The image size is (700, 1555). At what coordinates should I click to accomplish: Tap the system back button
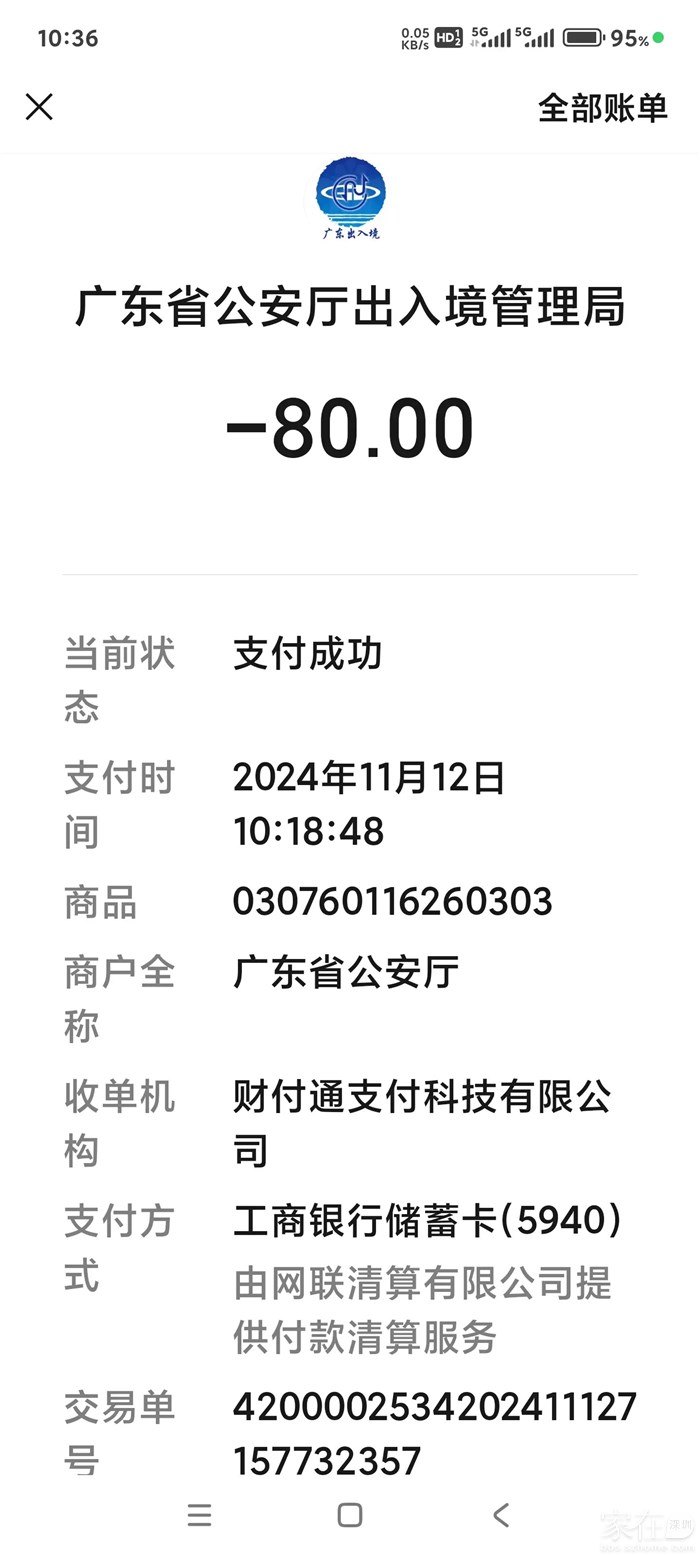point(501,1515)
